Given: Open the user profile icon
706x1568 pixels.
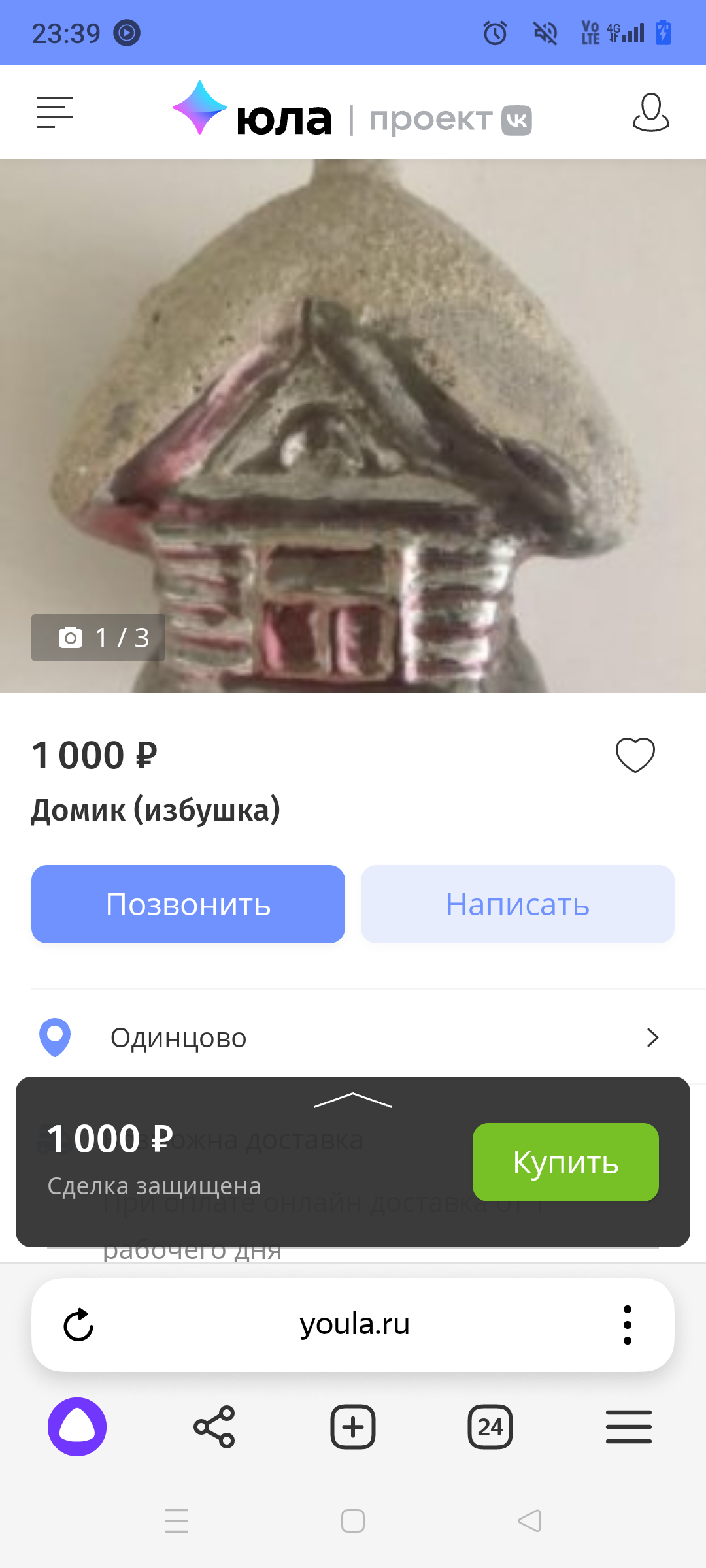Looking at the screenshot, I should coord(650,112).
